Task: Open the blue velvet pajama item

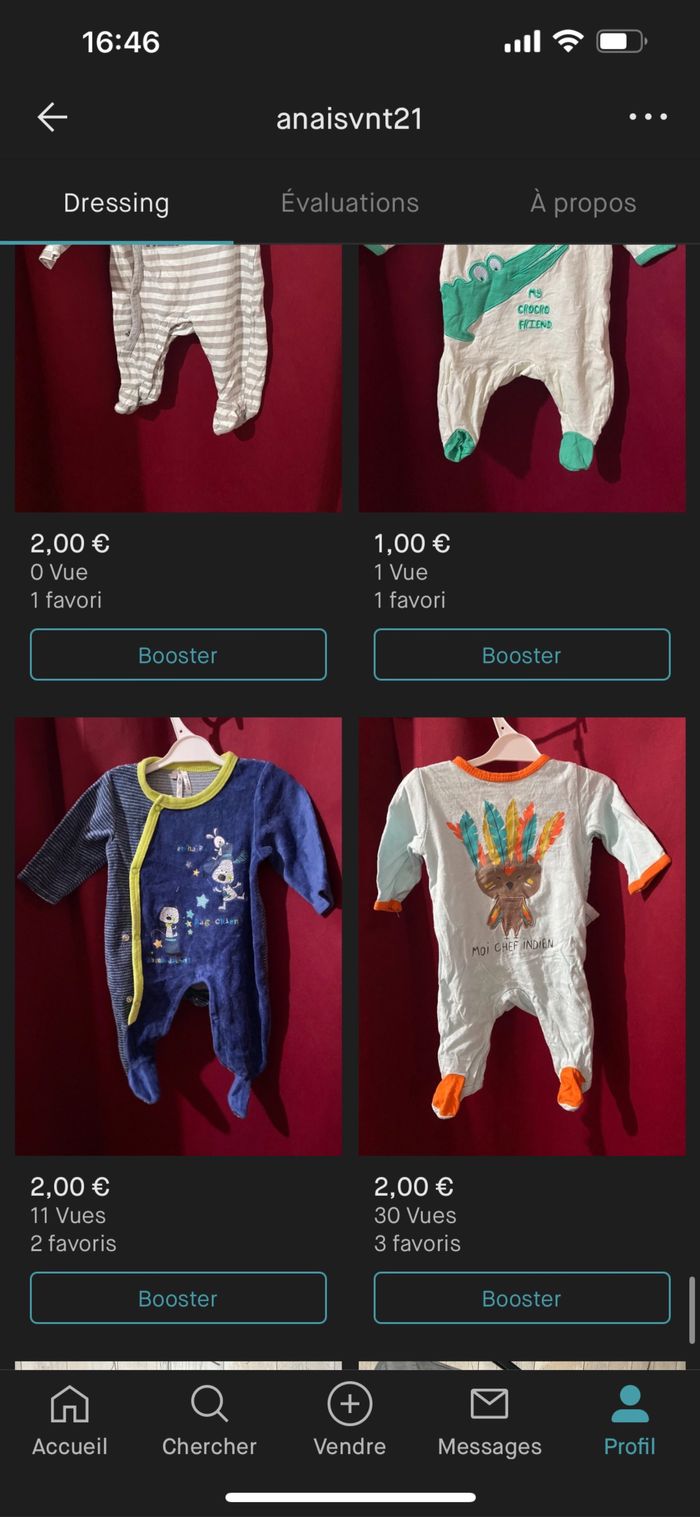Action: pos(178,935)
